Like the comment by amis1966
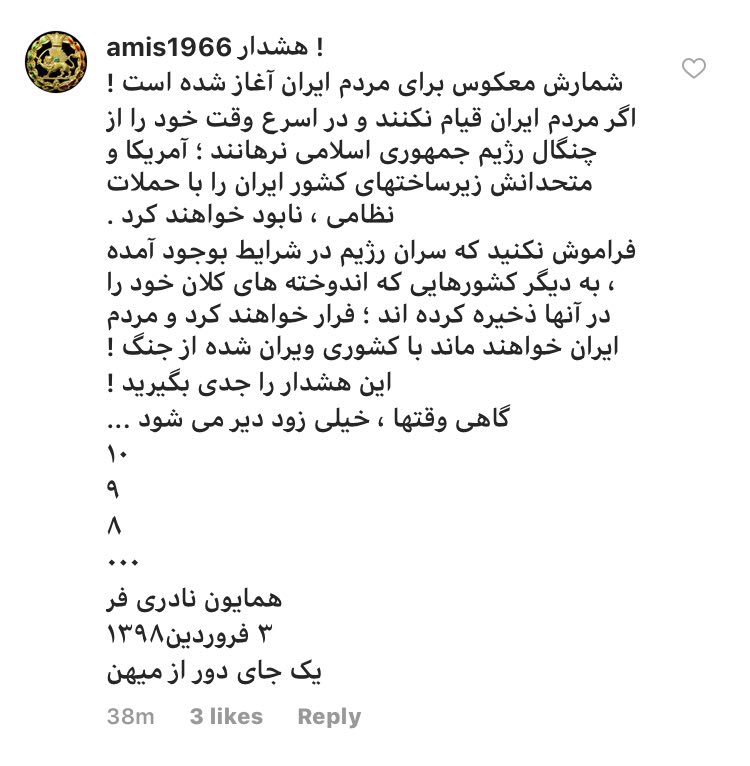The height and width of the screenshot is (766, 750). [x=693, y=69]
